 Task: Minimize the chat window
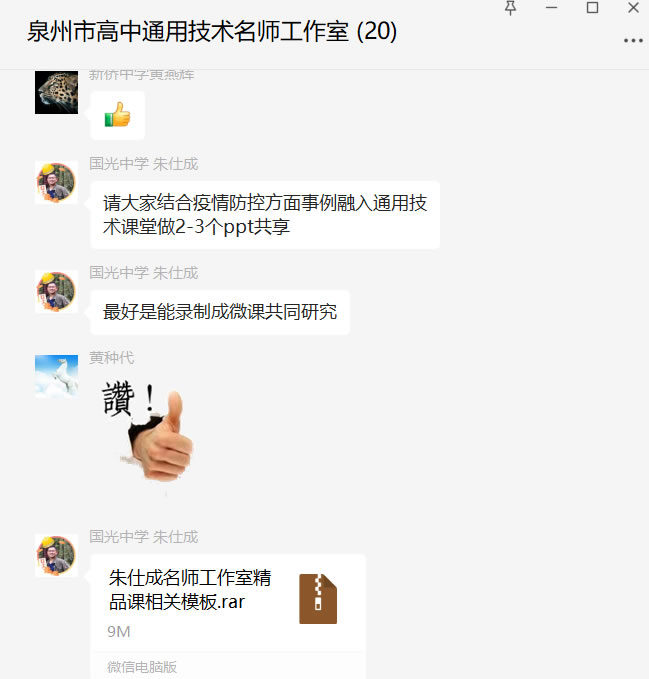[552, 8]
